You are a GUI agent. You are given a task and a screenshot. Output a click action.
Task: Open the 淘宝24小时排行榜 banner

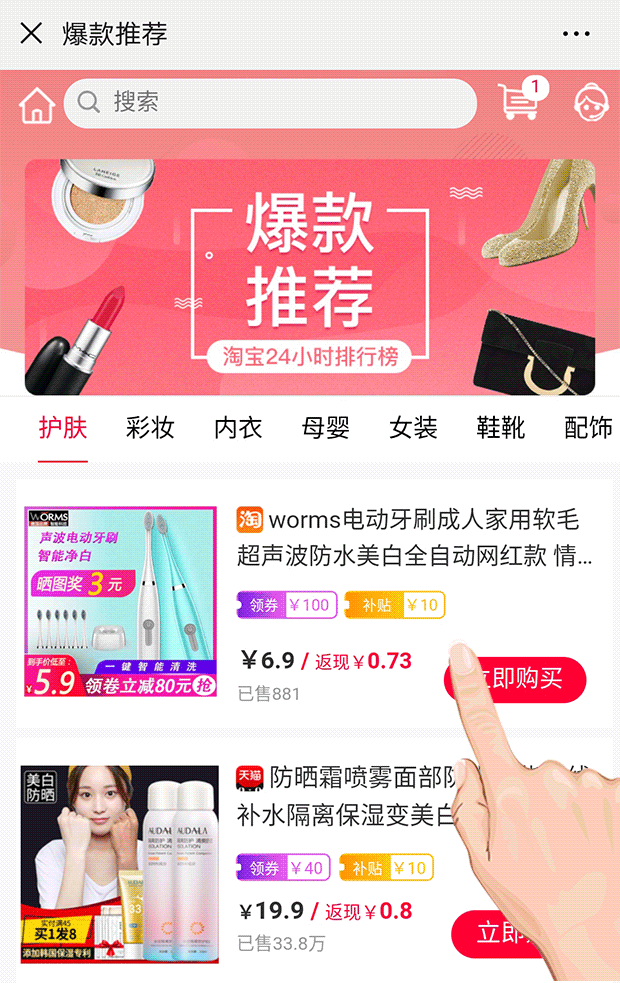(x=310, y=277)
